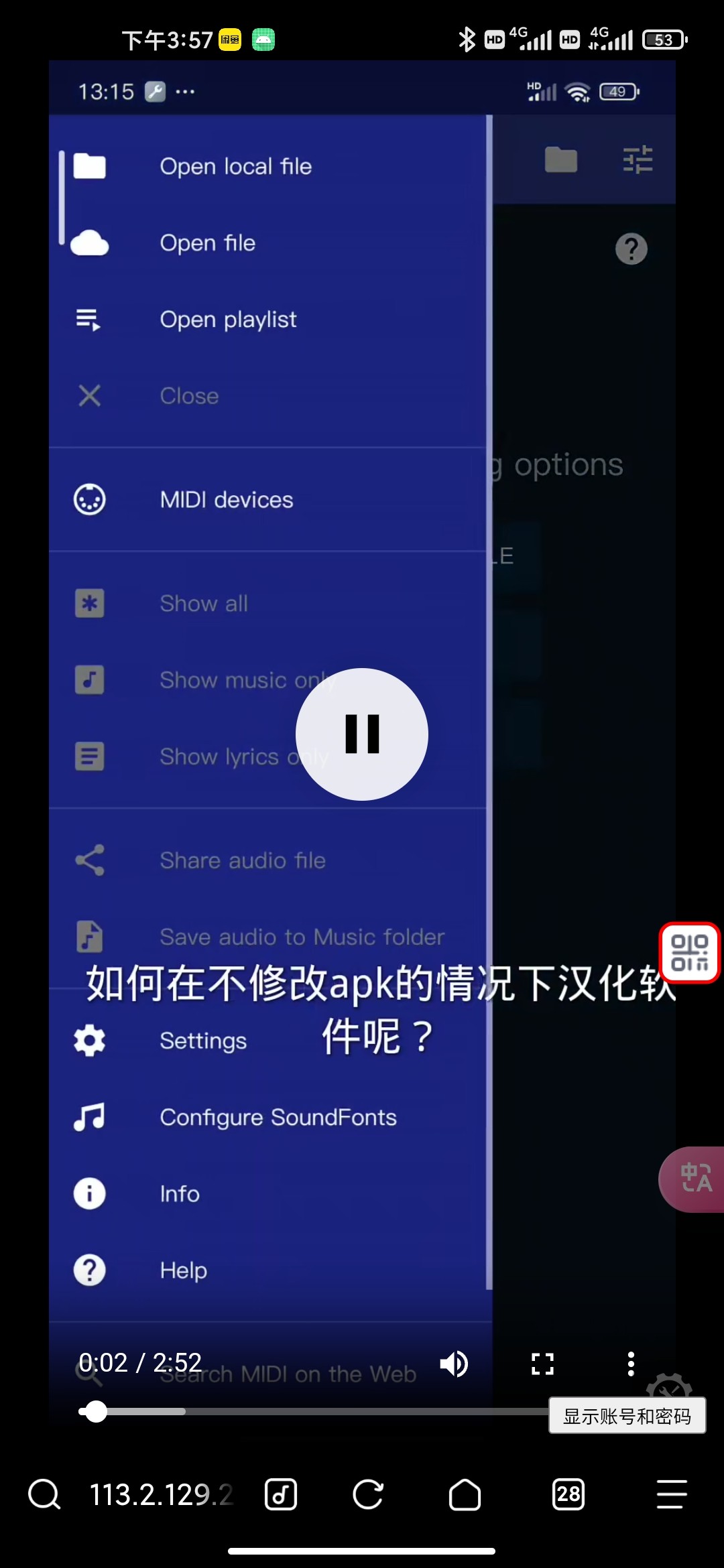This screenshot has height=1568, width=724.
Task: Open the browser's hamburger menu
Action: click(x=671, y=1494)
